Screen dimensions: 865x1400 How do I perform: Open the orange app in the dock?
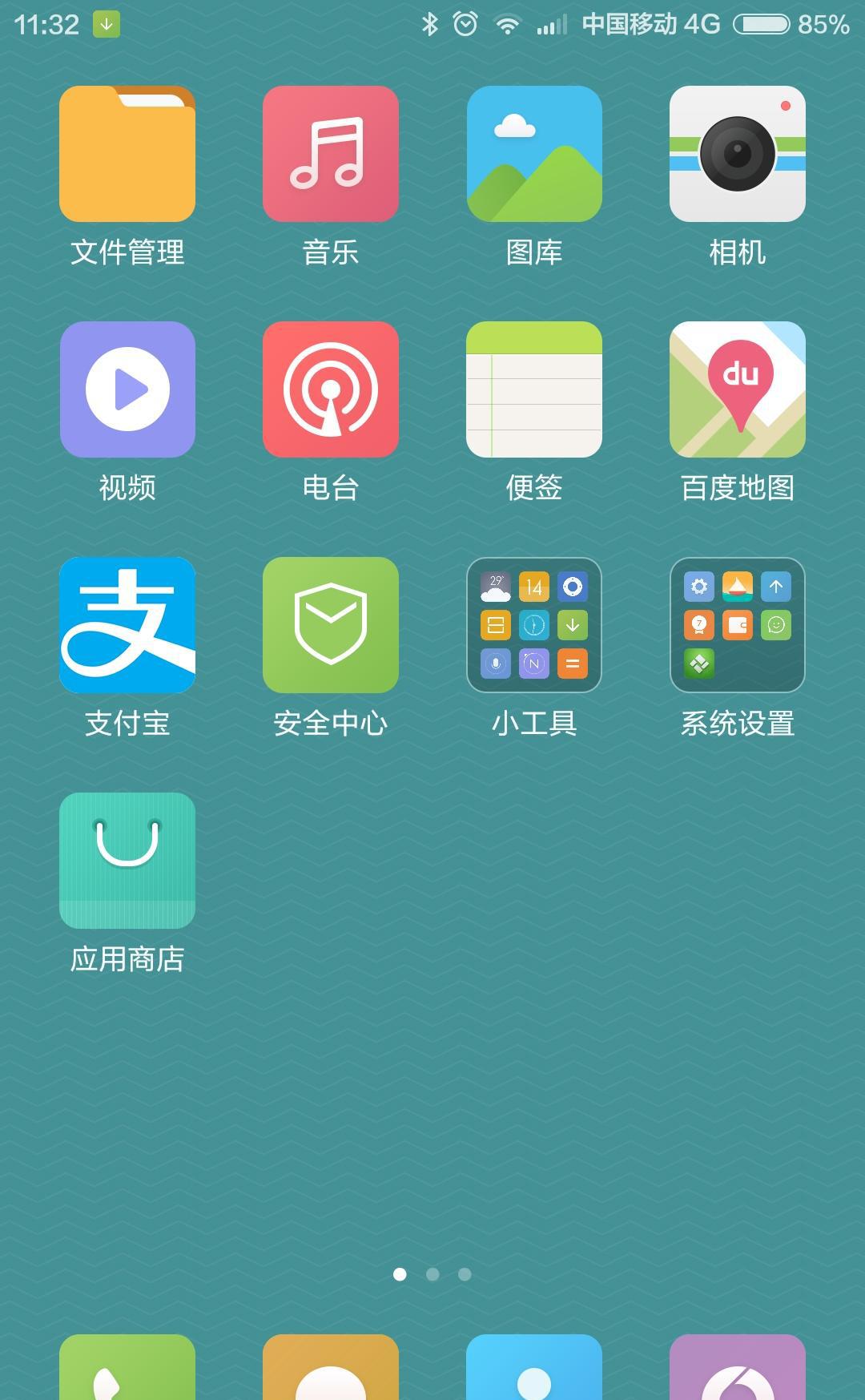[331, 1369]
